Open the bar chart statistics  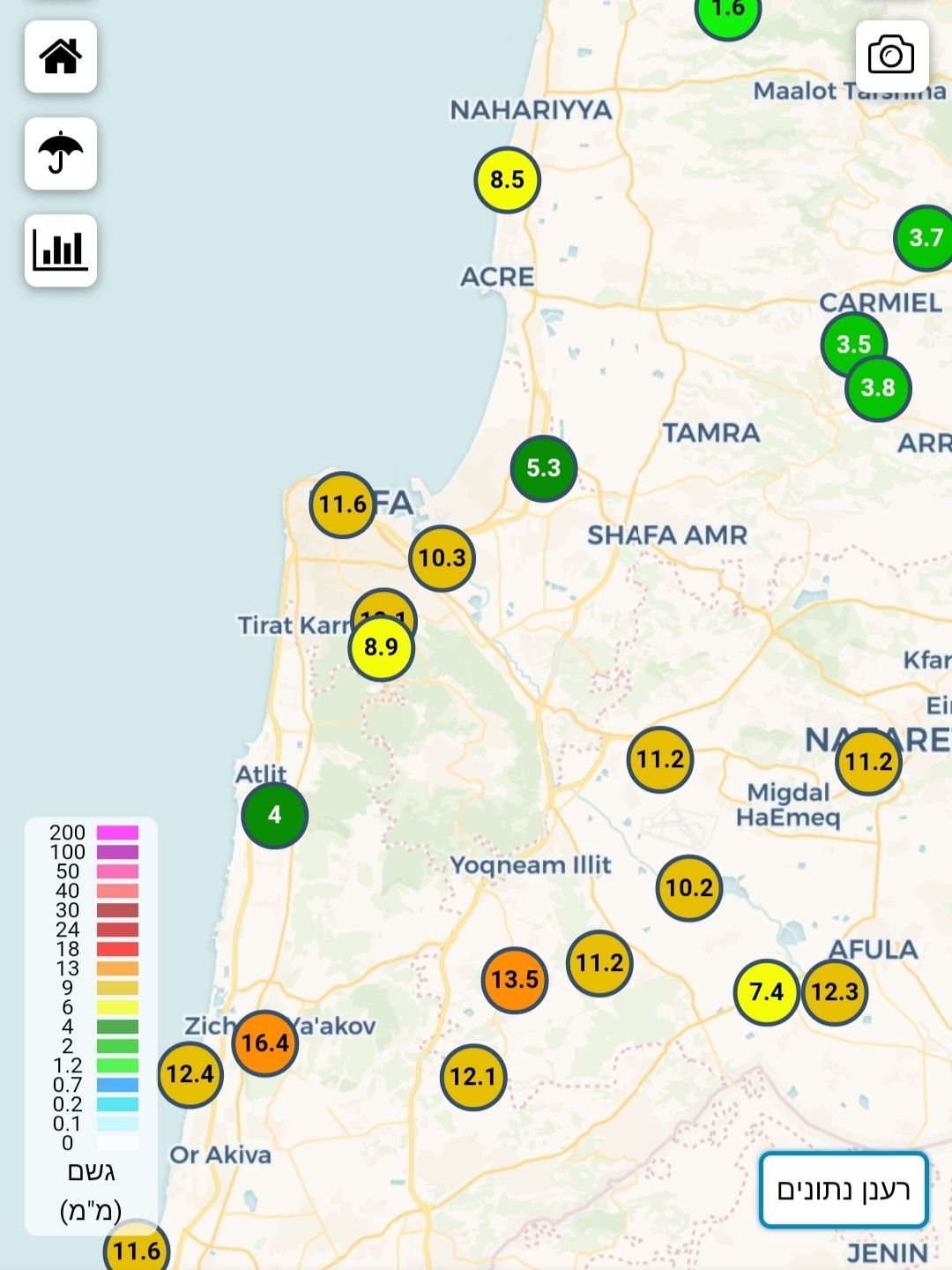click(60, 250)
